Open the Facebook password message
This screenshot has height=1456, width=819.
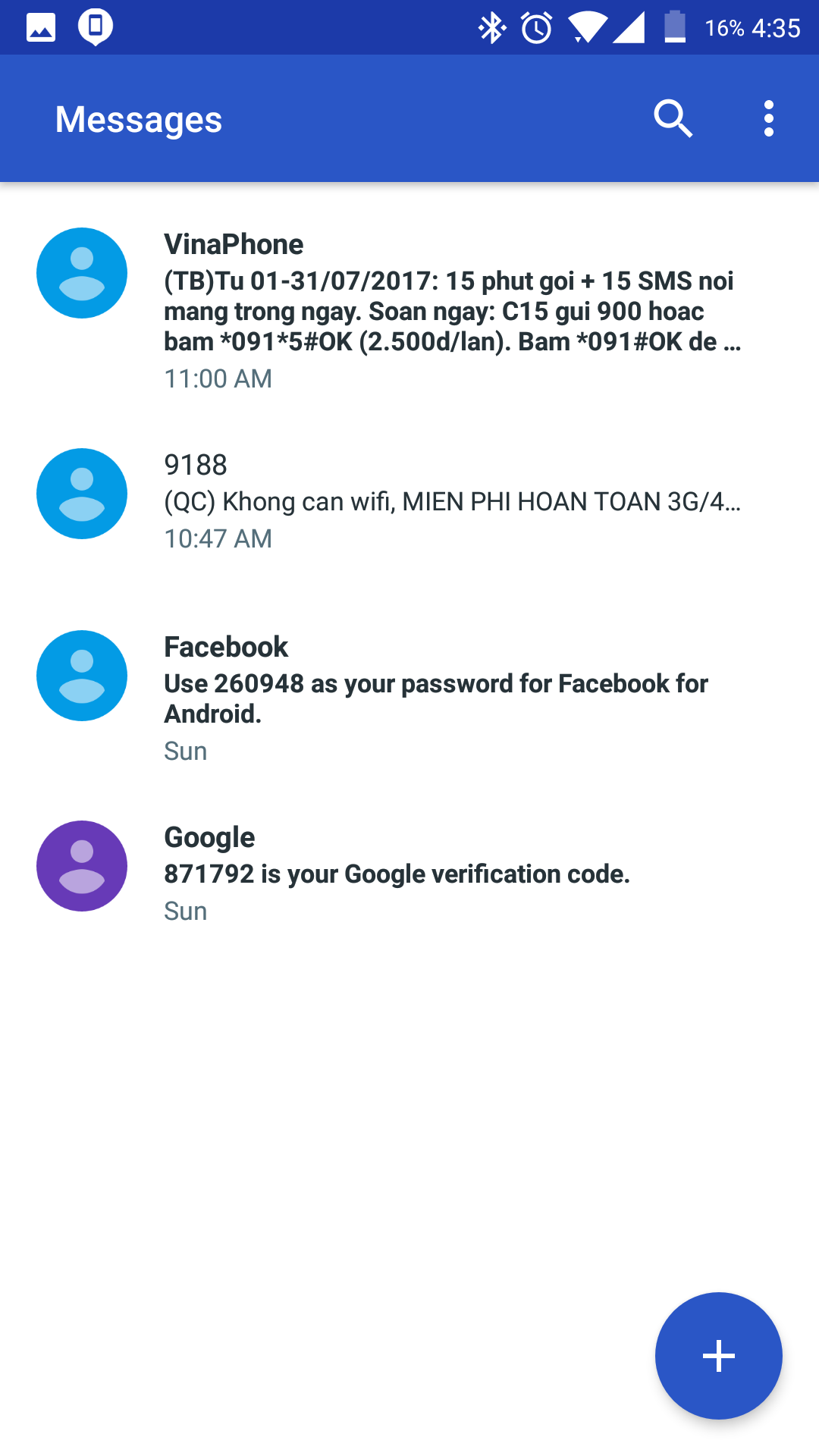(452, 698)
